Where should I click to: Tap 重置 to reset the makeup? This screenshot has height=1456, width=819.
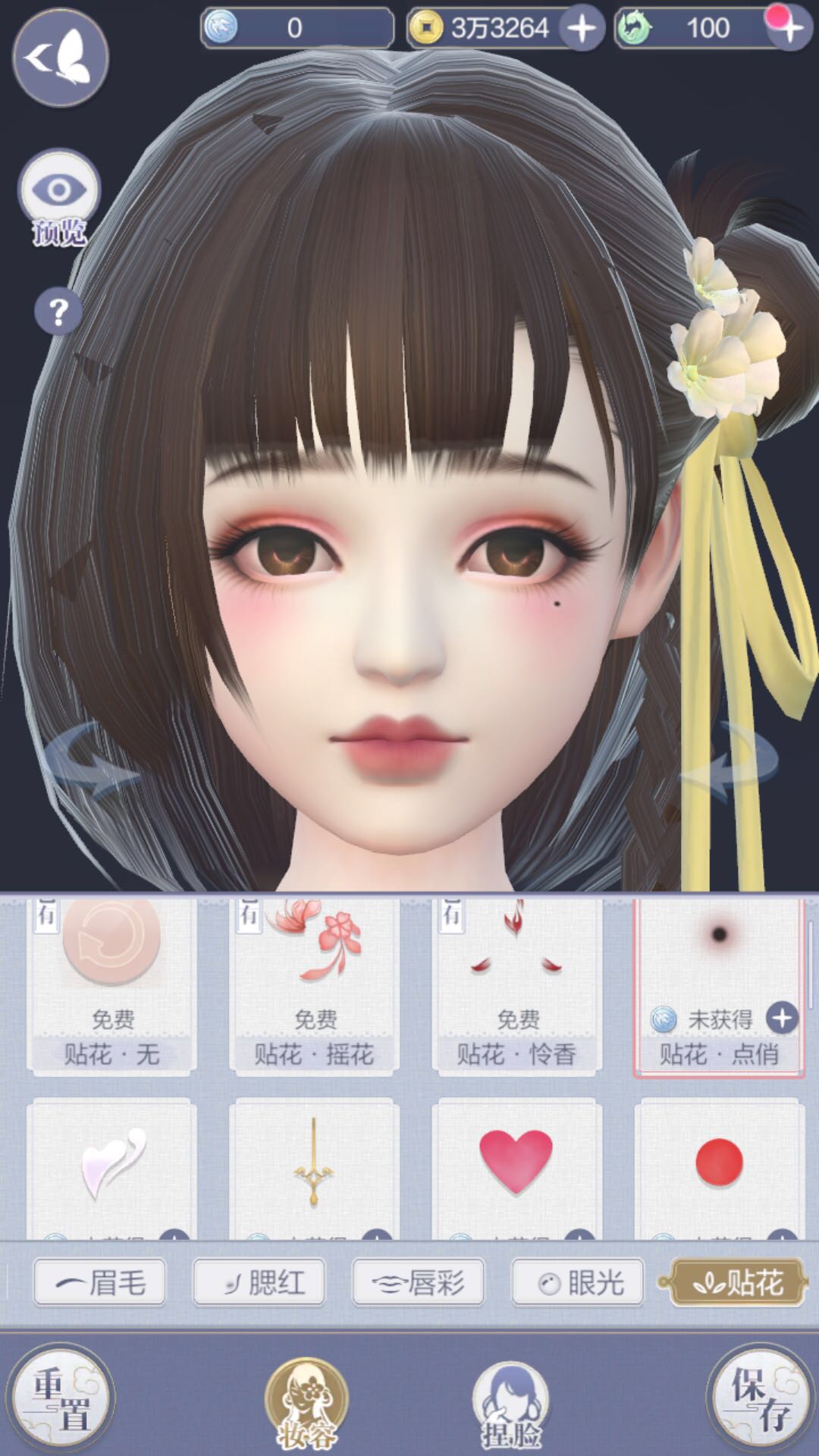[x=61, y=1398]
